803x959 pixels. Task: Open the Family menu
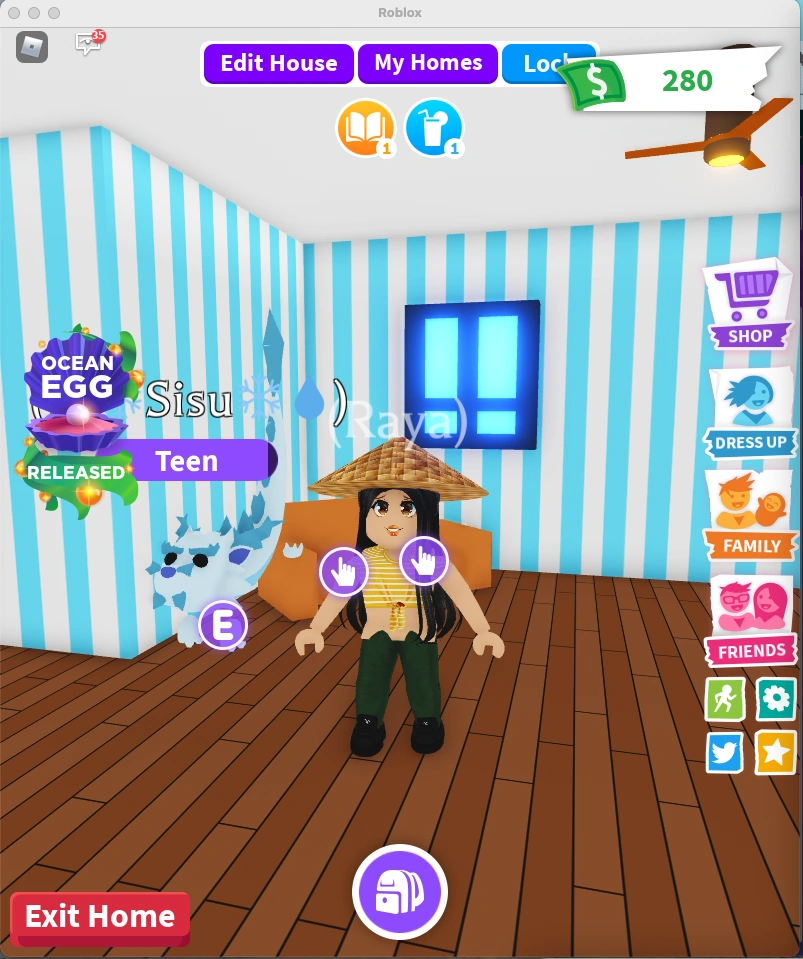coord(750,514)
